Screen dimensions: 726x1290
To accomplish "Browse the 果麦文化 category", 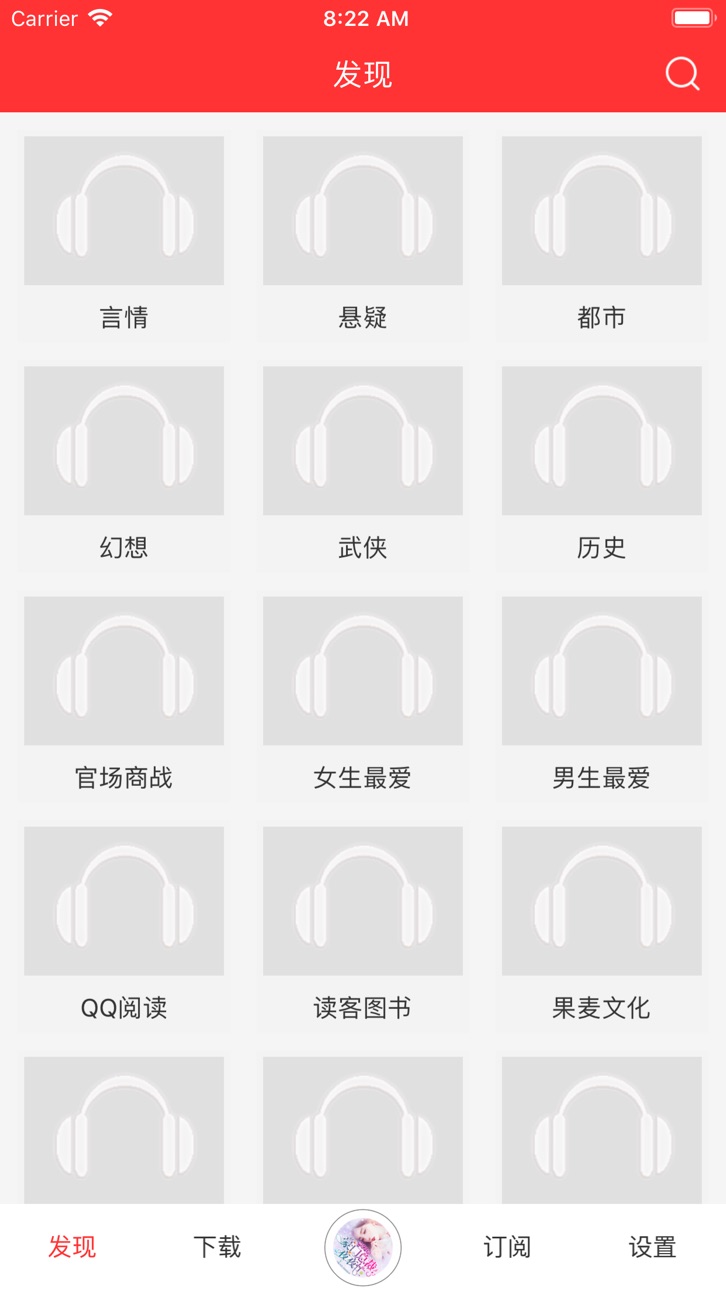I will [x=602, y=928].
